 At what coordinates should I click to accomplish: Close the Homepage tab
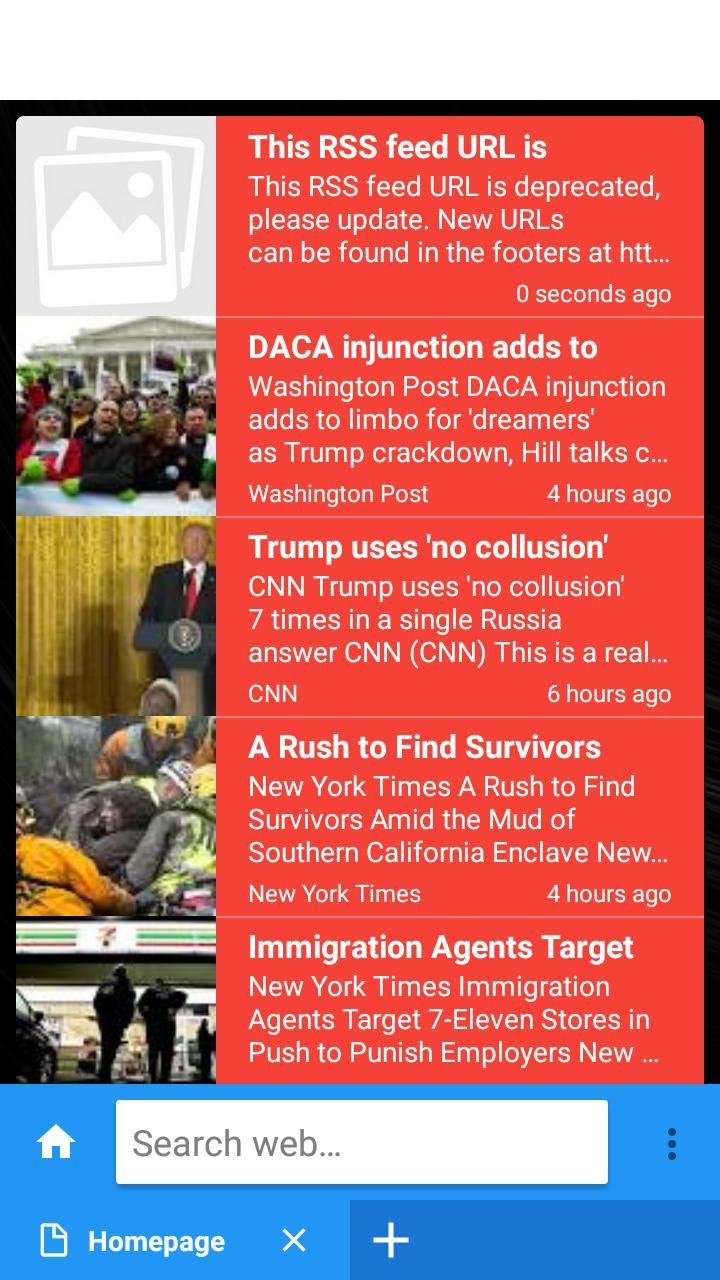293,1241
